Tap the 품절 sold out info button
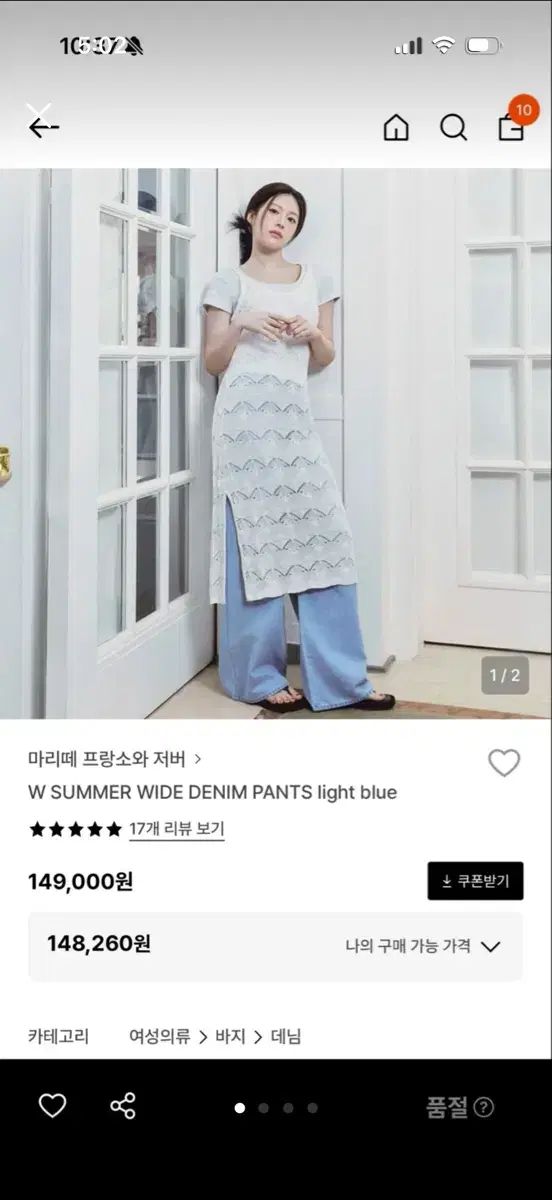Screen dimensions: 552x1200 point(460,1107)
